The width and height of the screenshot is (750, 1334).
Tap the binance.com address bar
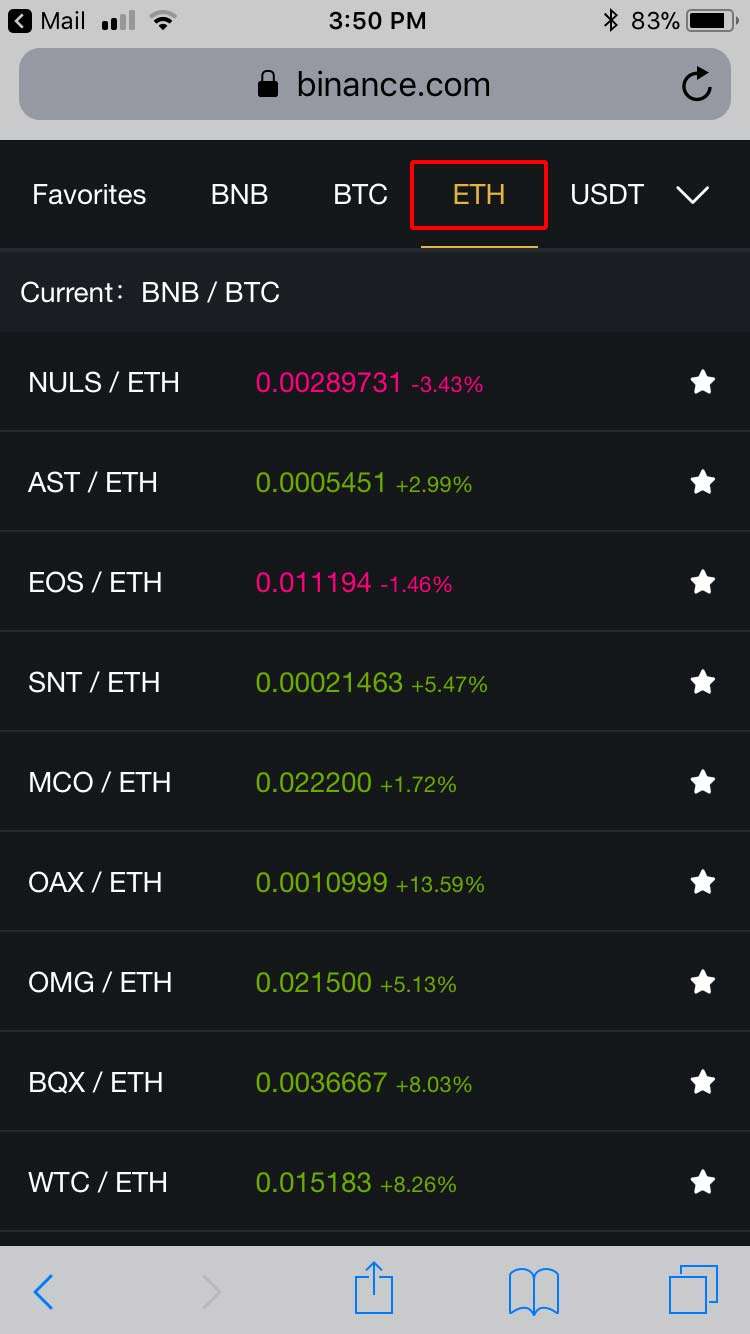pyautogui.click(x=374, y=85)
